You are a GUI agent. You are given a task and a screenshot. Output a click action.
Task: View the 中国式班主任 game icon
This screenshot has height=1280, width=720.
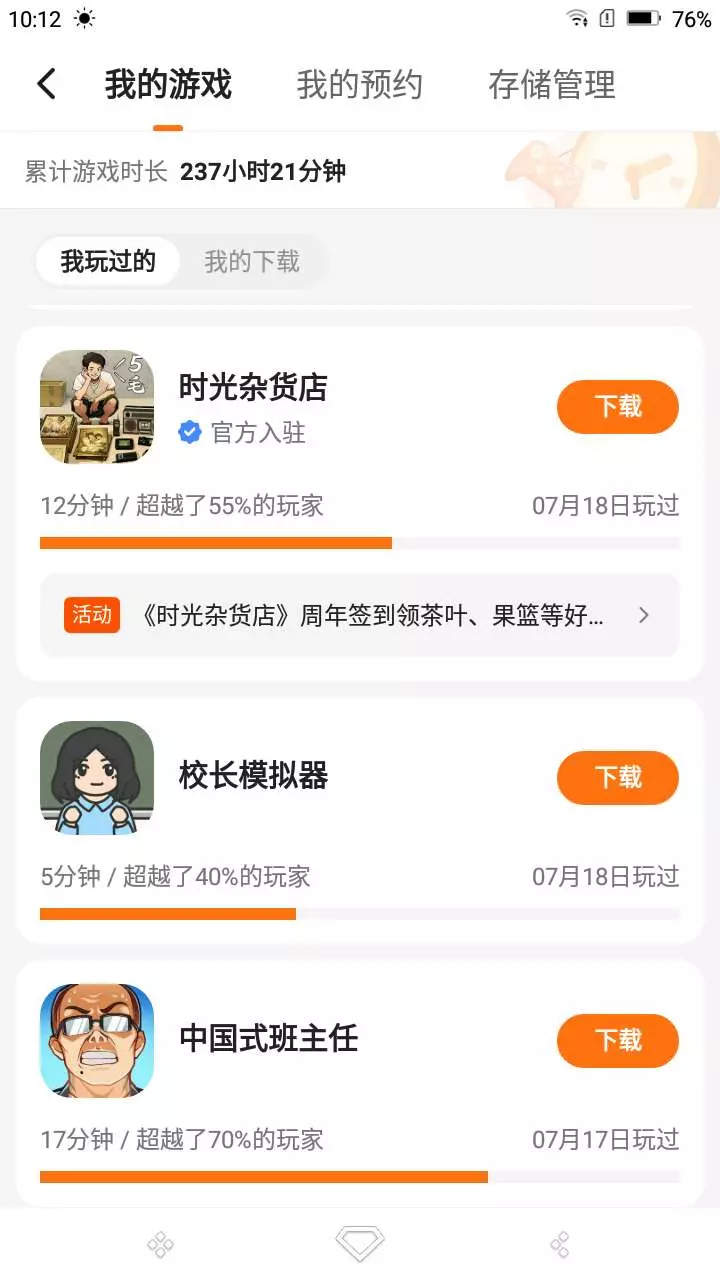[x=97, y=1041]
